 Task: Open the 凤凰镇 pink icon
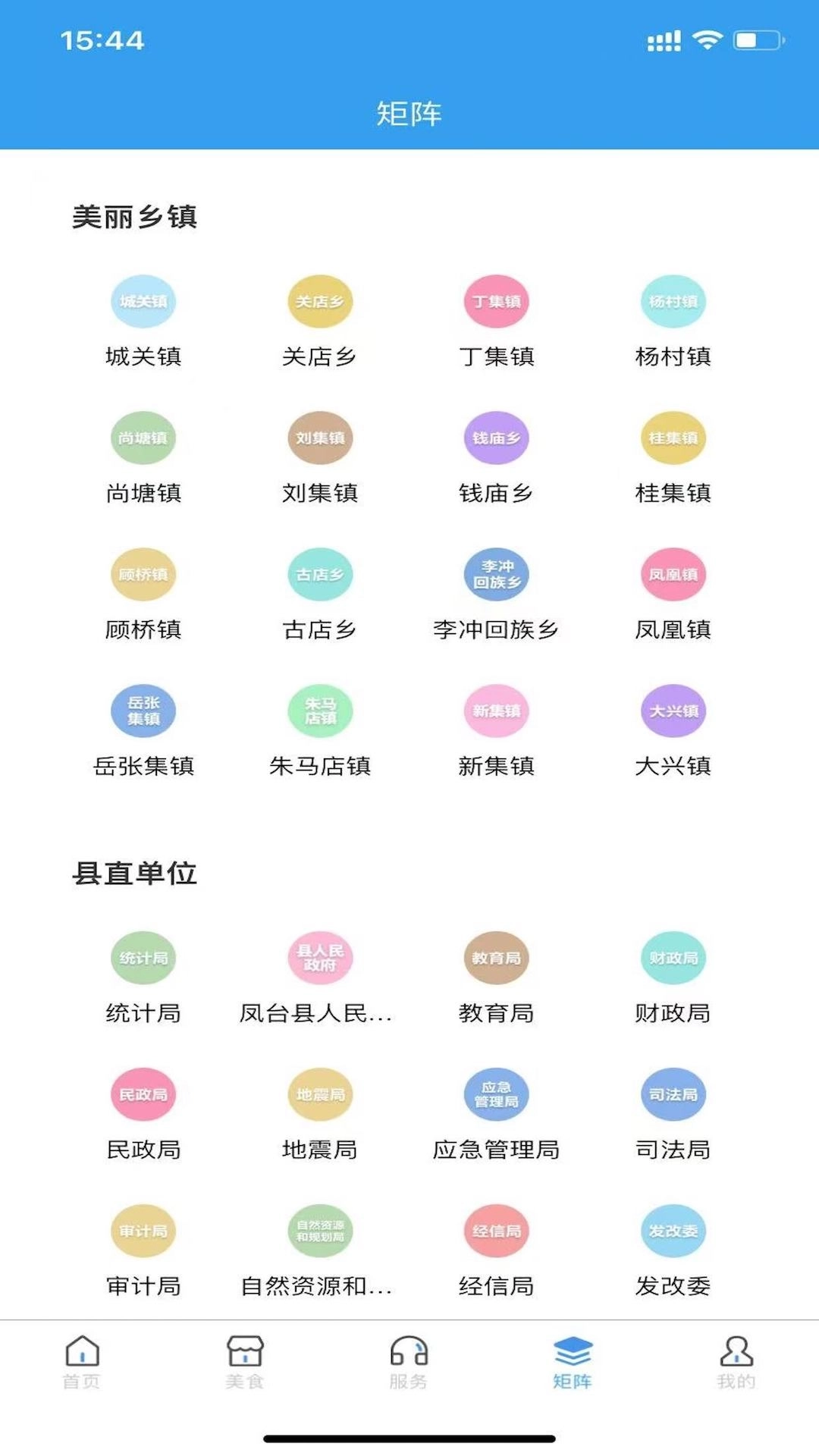[673, 575]
